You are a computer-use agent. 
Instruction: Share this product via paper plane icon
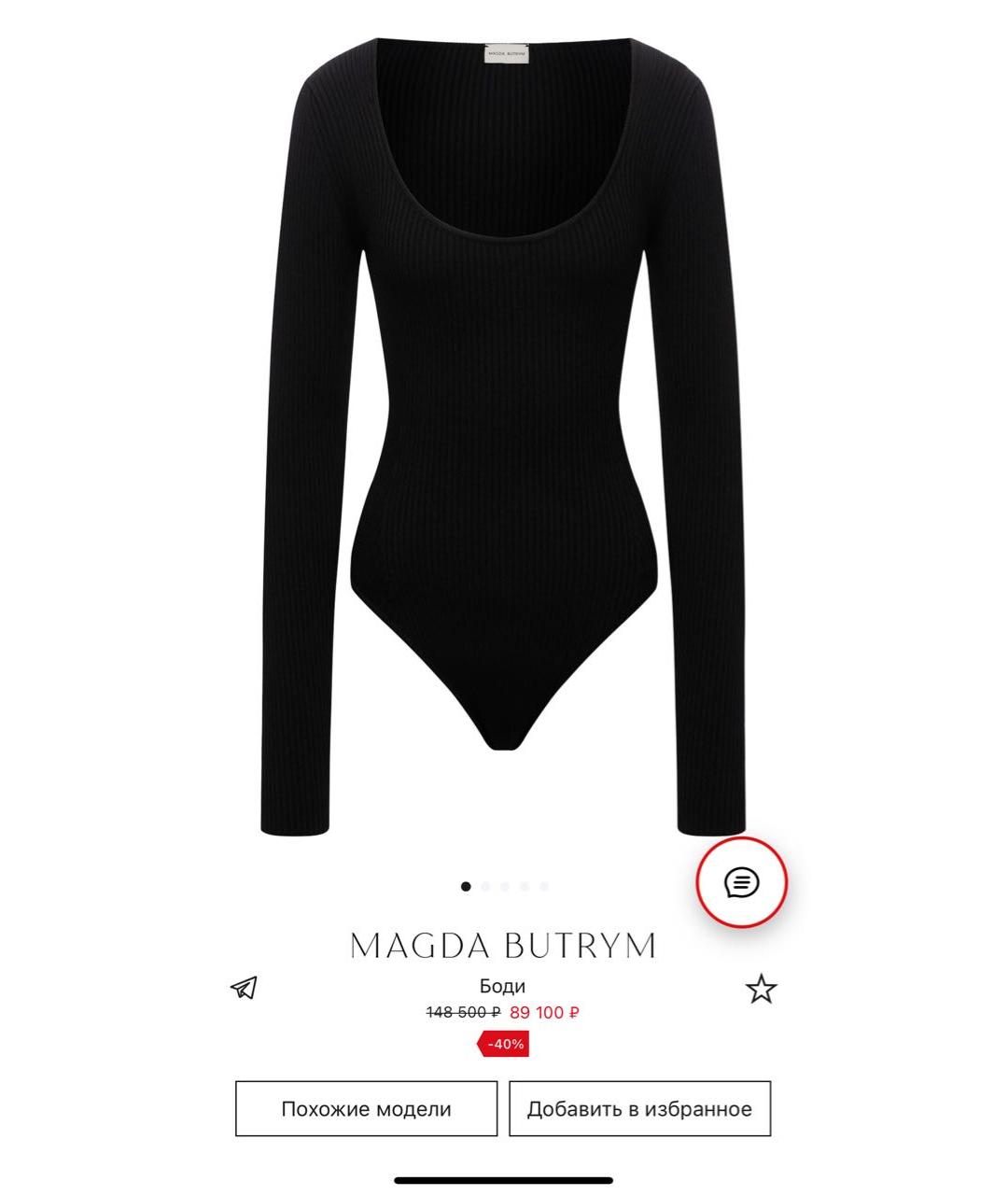point(245,988)
